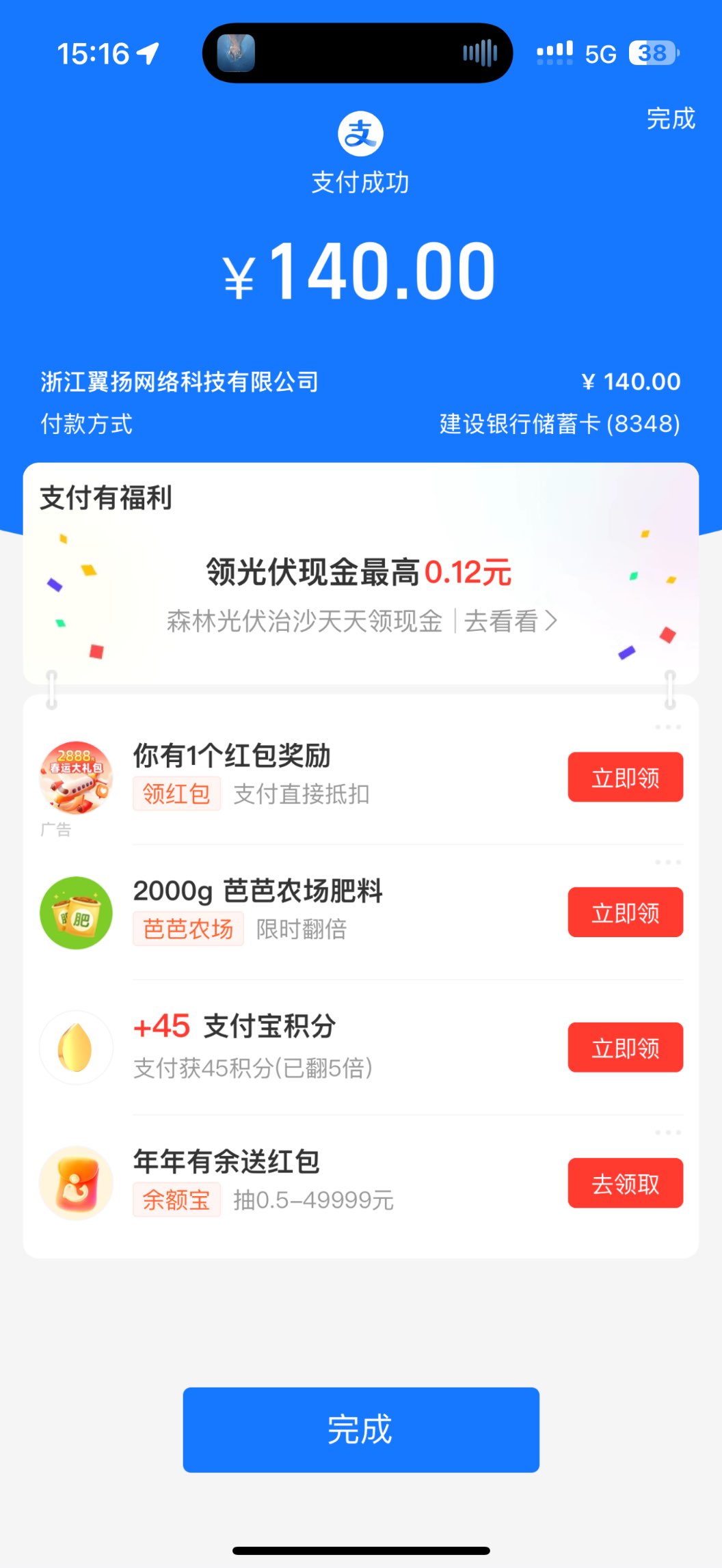722x1568 pixels.
Task: Claim 2000g 芭芭农场肥料 reward
Action: pos(625,913)
